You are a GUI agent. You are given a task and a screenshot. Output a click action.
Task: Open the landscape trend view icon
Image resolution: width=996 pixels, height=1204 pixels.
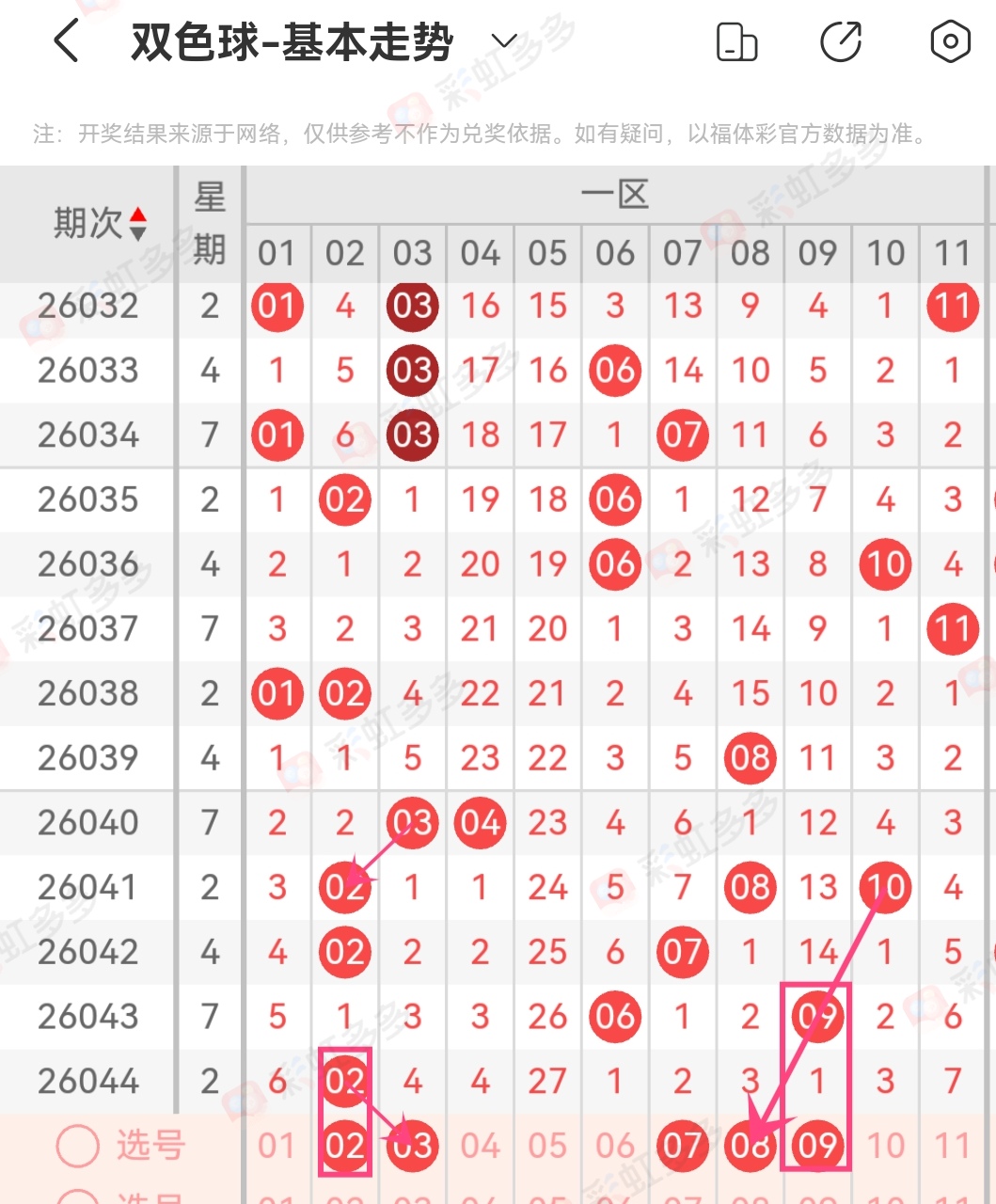(736, 41)
